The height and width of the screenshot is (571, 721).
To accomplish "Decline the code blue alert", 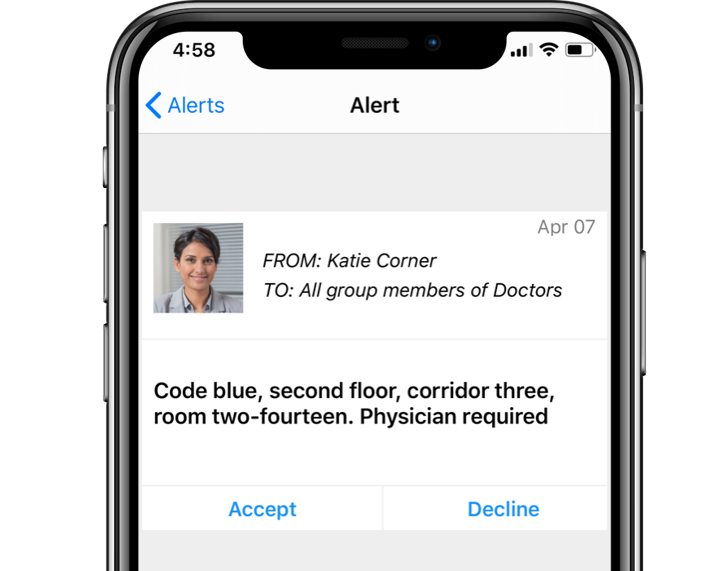I will (x=503, y=509).
